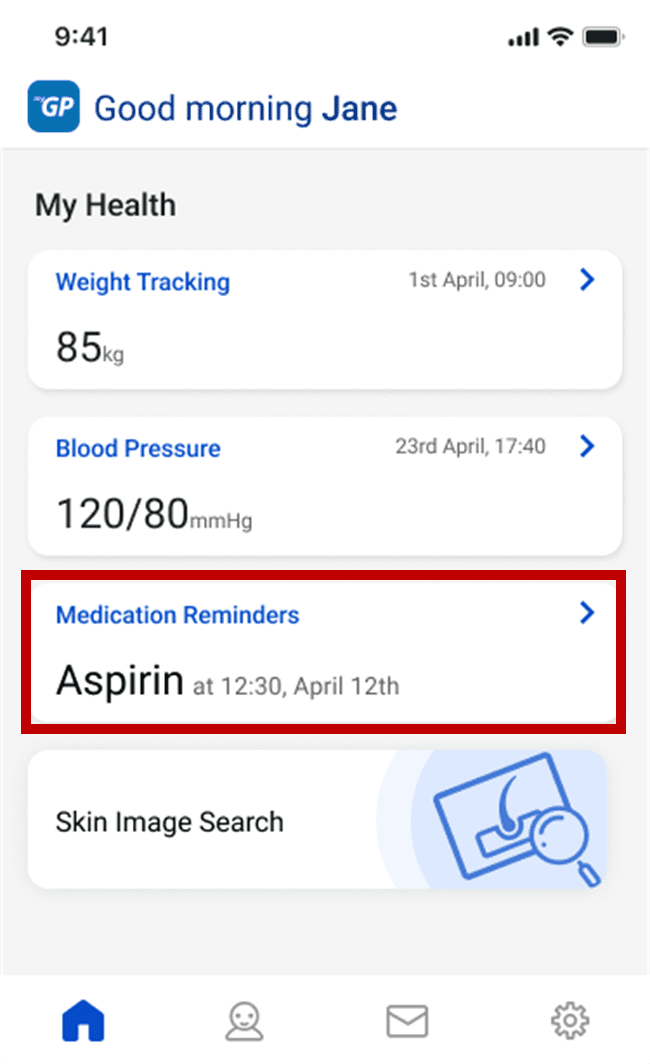Open Medication Reminders card
This screenshot has width=650, height=1064.
pos(324,652)
